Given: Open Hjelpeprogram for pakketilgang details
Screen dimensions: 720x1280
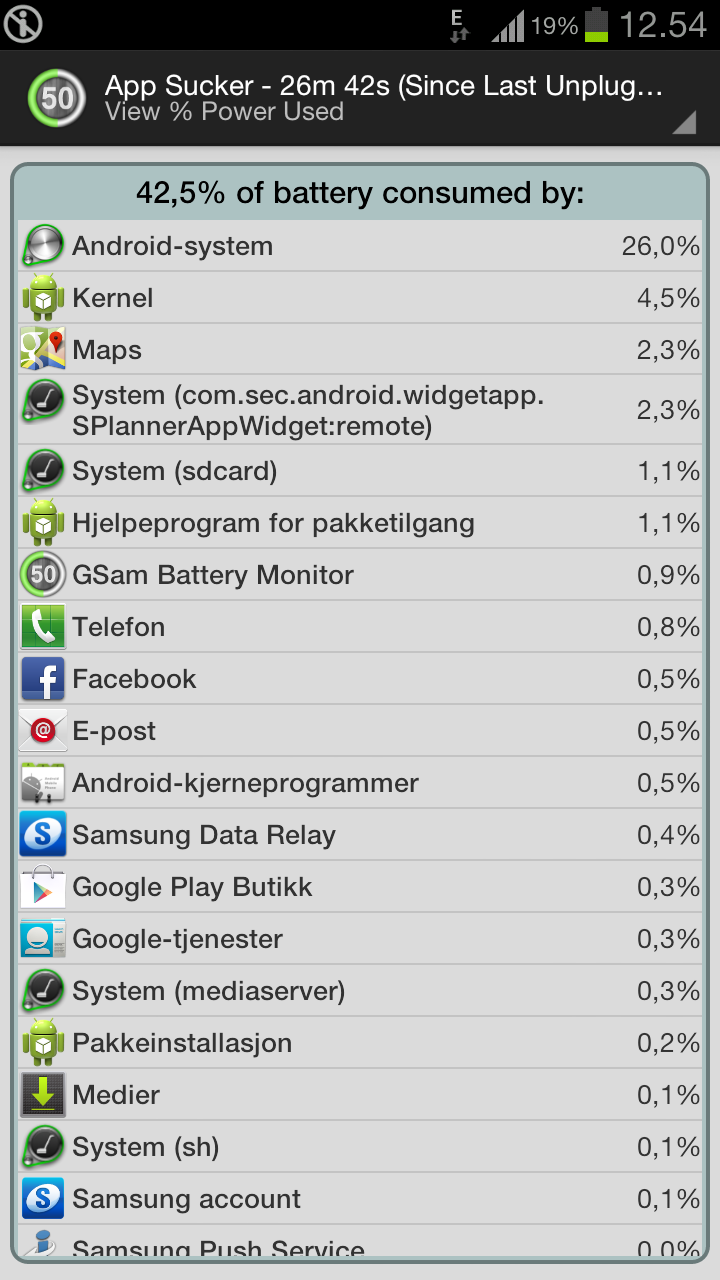Looking at the screenshot, I should [x=360, y=523].
